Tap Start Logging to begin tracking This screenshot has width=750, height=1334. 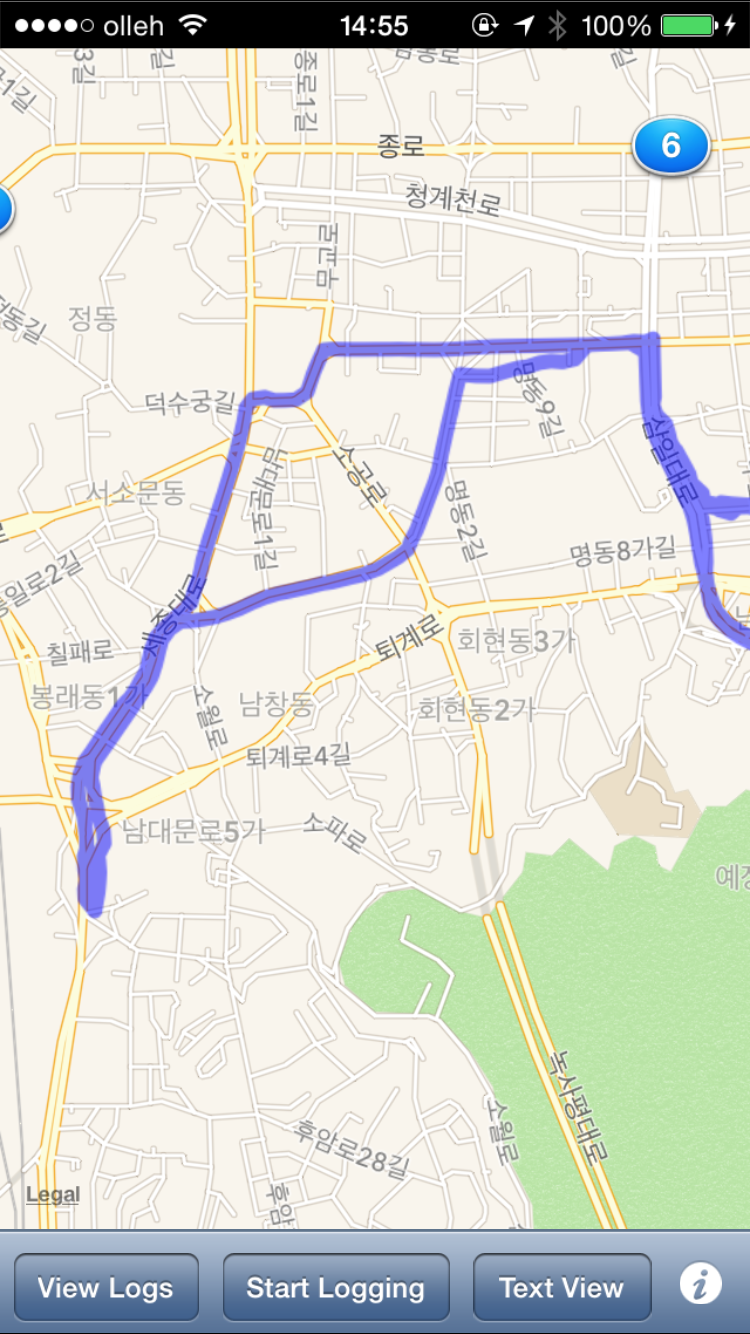336,1288
